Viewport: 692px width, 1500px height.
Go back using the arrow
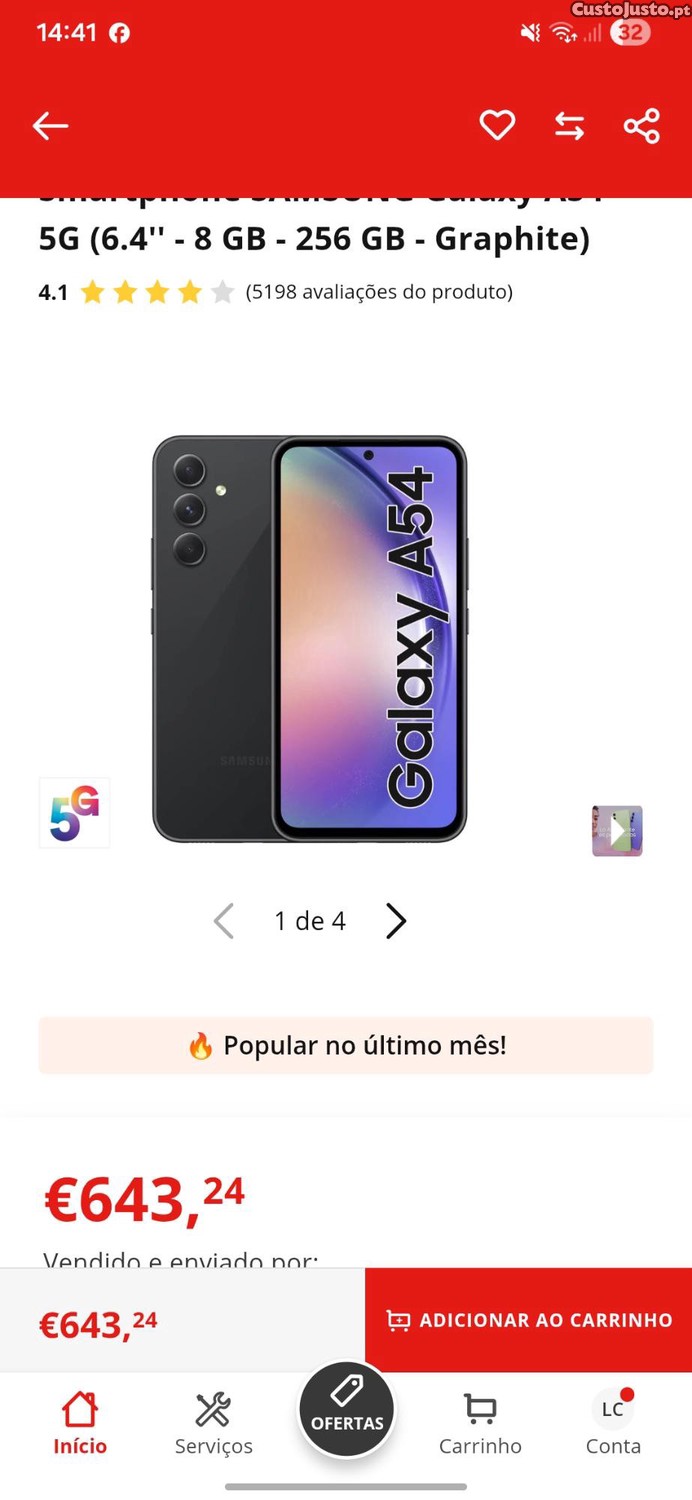click(x=50, y=126)
